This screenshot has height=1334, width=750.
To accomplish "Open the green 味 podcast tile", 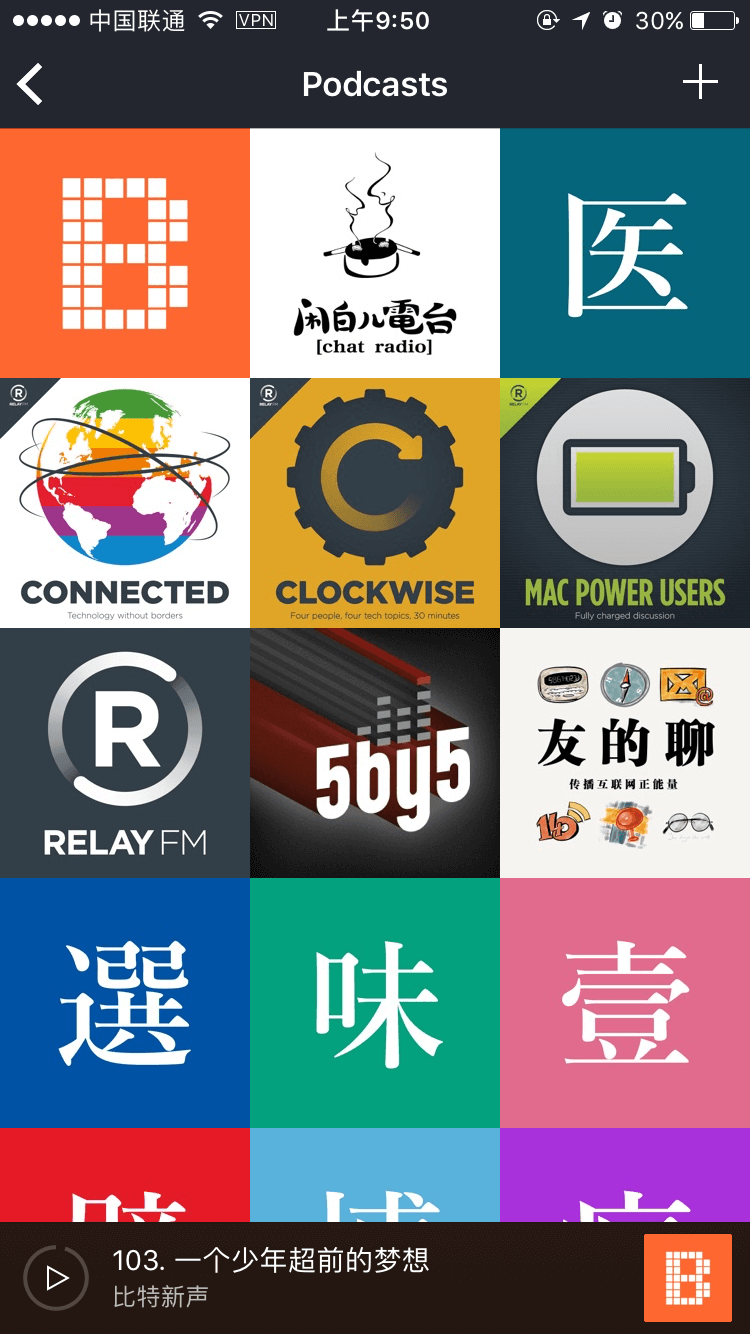I will (x=375, y=1003).
